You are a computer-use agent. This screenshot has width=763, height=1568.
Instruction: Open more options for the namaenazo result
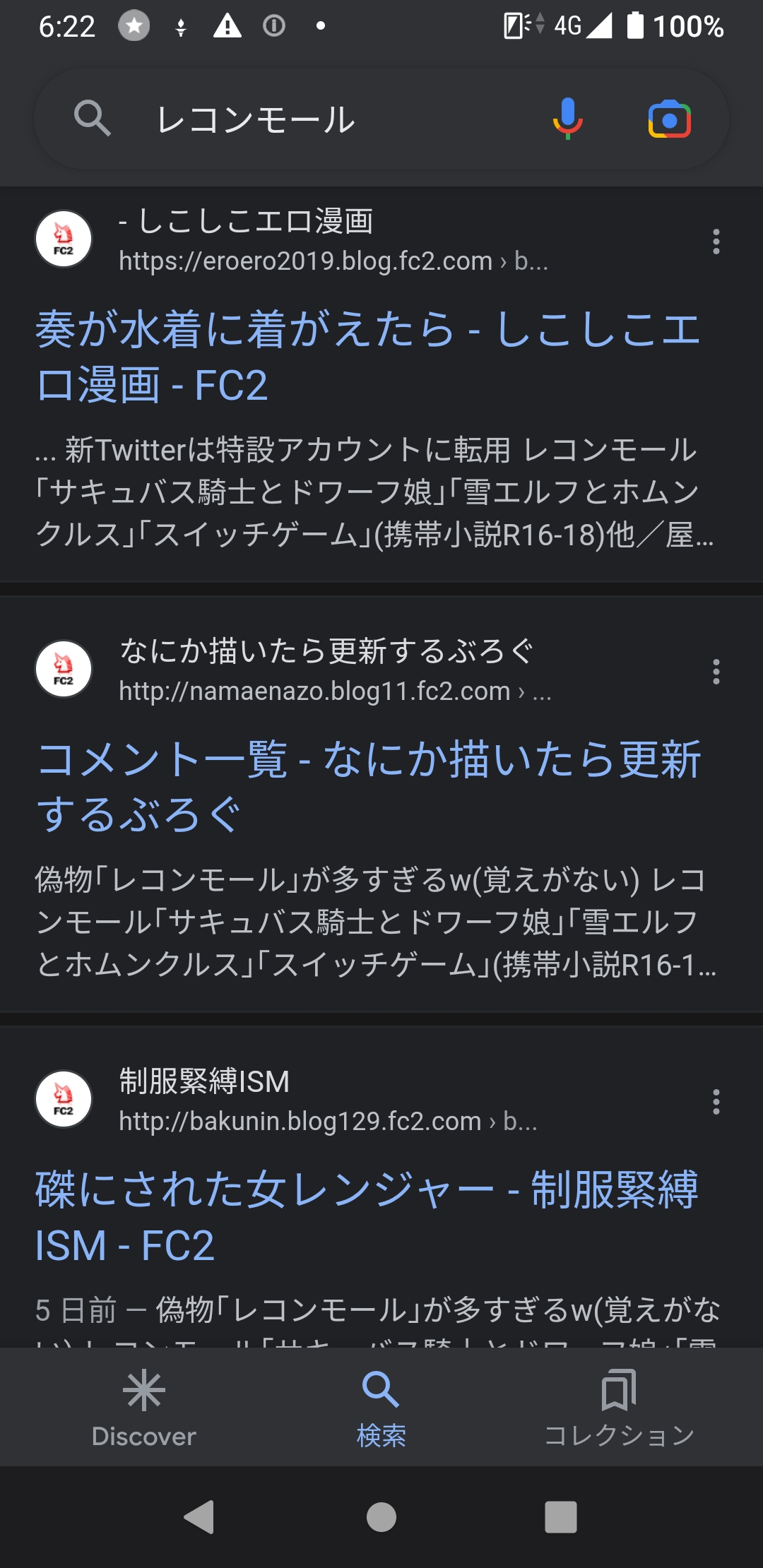pos(716,672)
